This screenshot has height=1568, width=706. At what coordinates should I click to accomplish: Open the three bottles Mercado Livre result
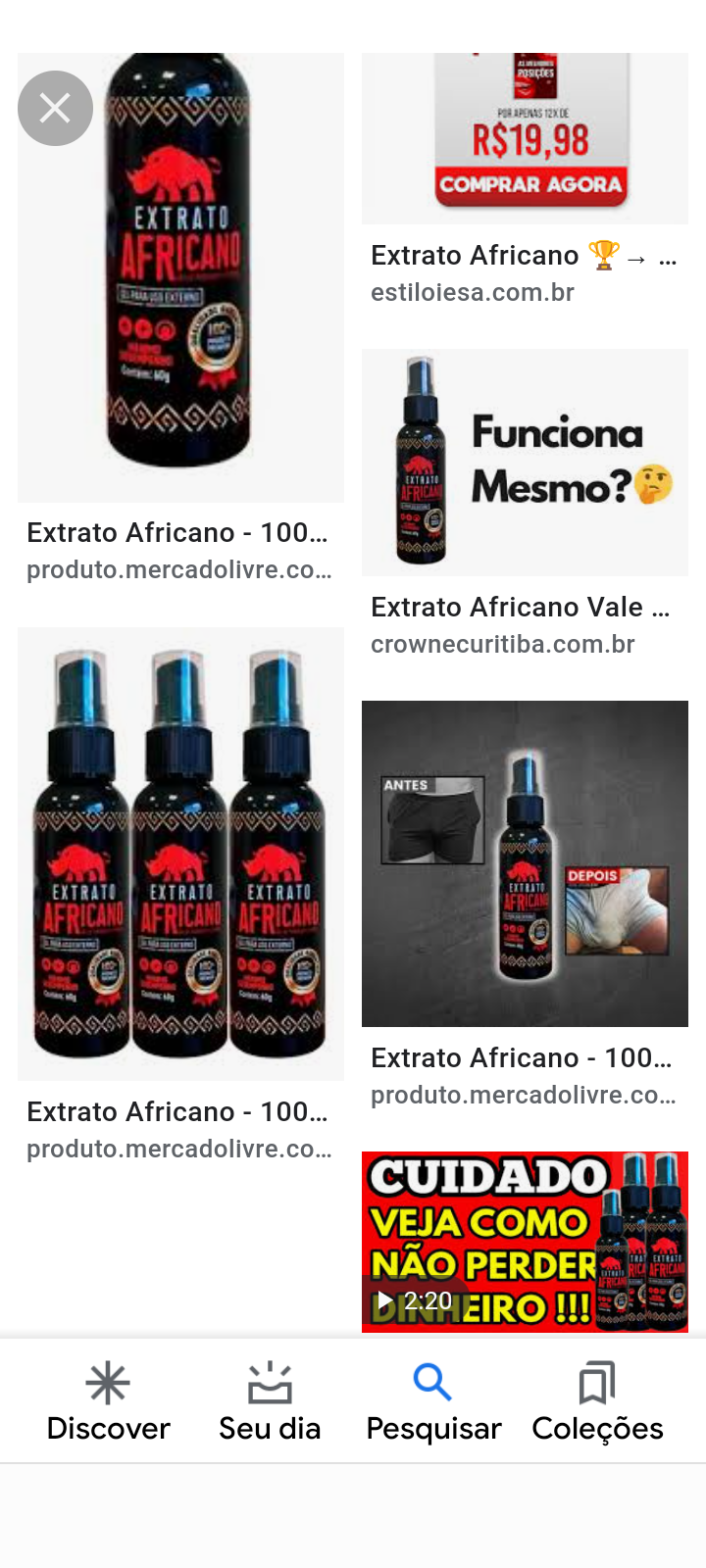180,853
